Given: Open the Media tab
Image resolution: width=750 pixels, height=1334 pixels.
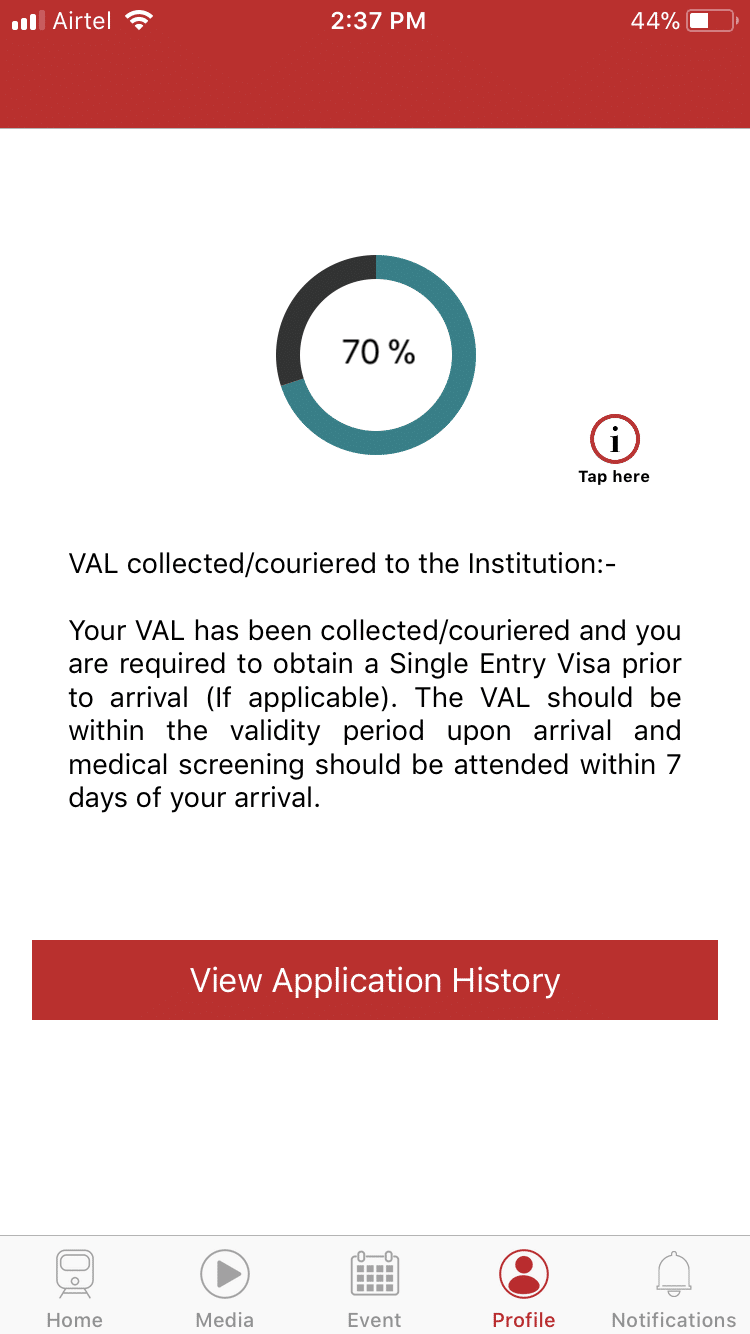Looking at the screenshot, I should [225, 1289].
